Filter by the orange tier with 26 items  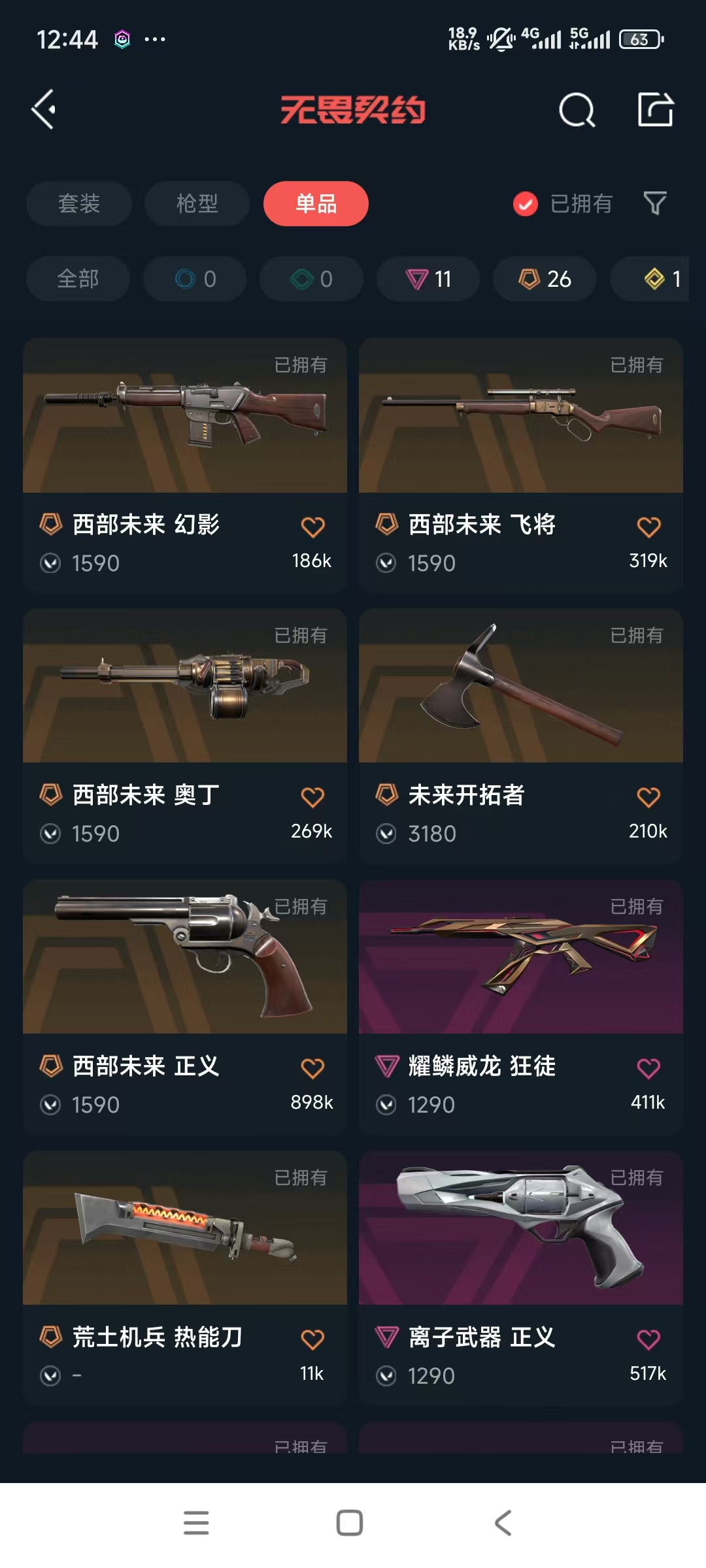coord(545,279)
